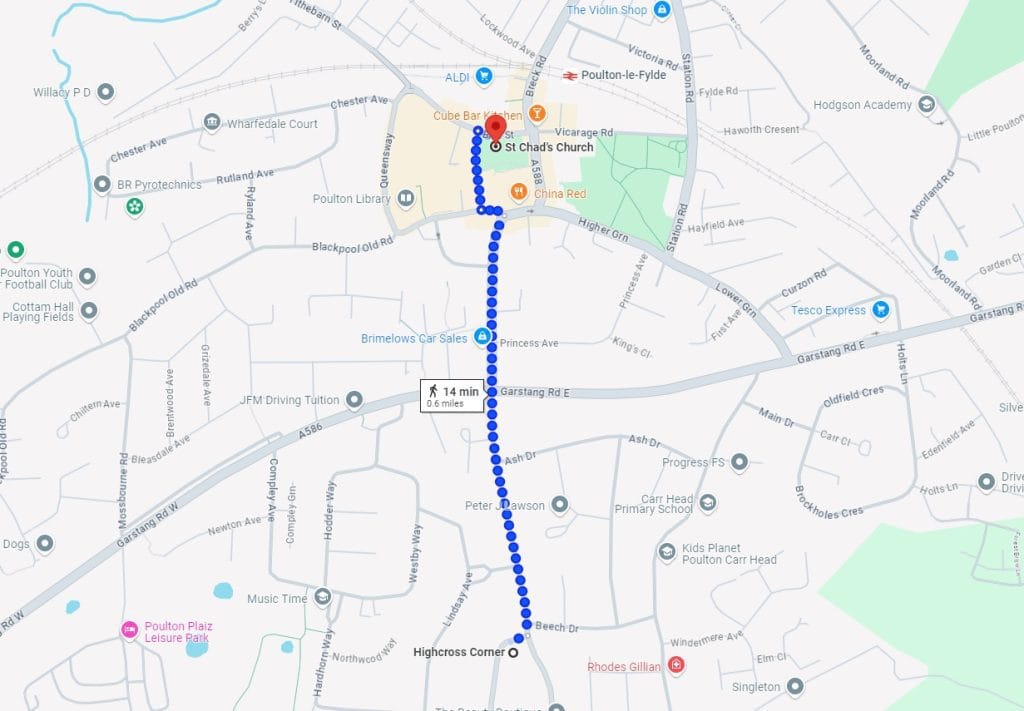Open the ALDI supermarket marker
1024x711 pixels.
click(x=483, y=76)
